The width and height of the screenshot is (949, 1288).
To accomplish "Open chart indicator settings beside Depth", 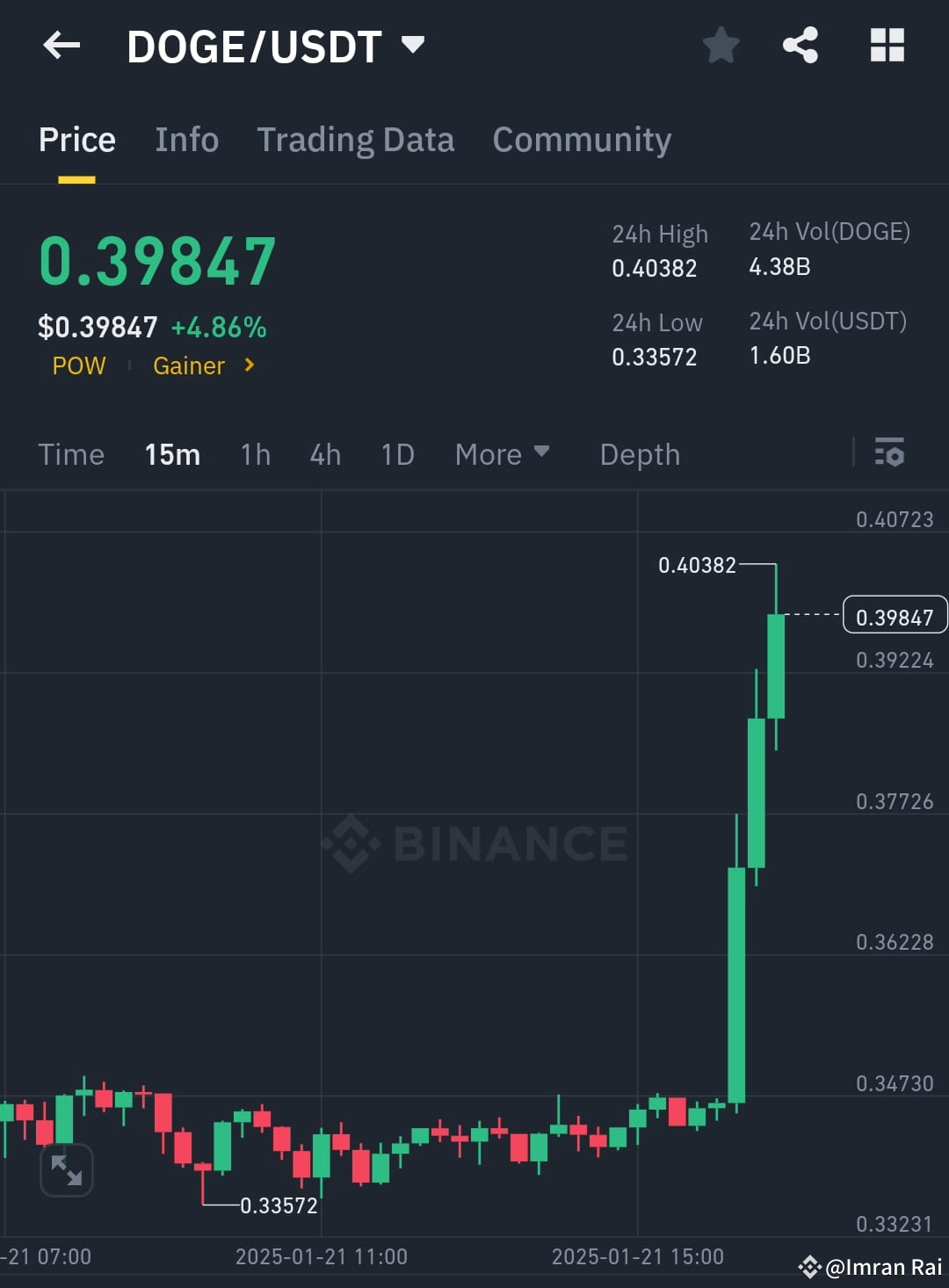I will coord(890,454).
